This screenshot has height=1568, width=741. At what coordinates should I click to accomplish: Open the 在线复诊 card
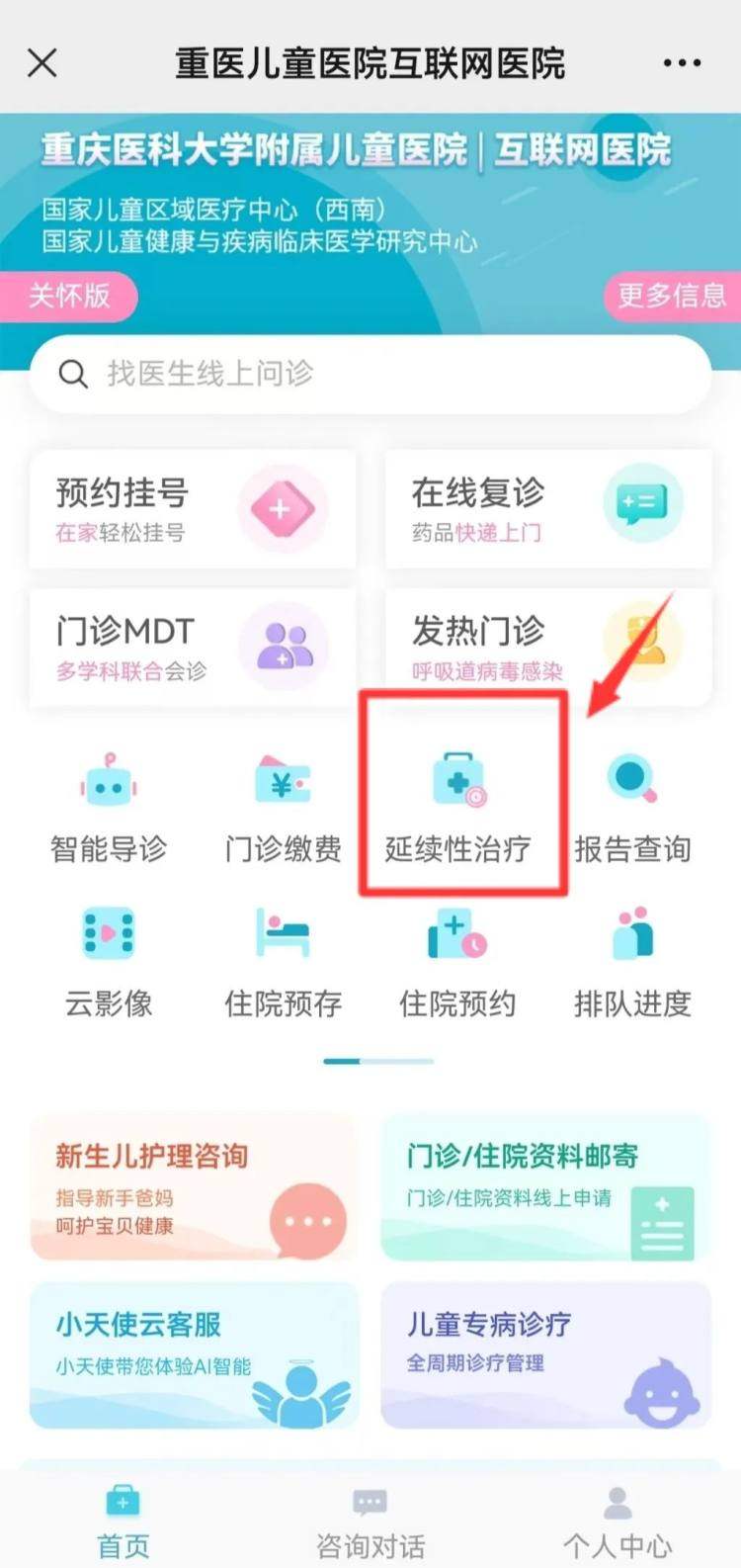(548, 509)
